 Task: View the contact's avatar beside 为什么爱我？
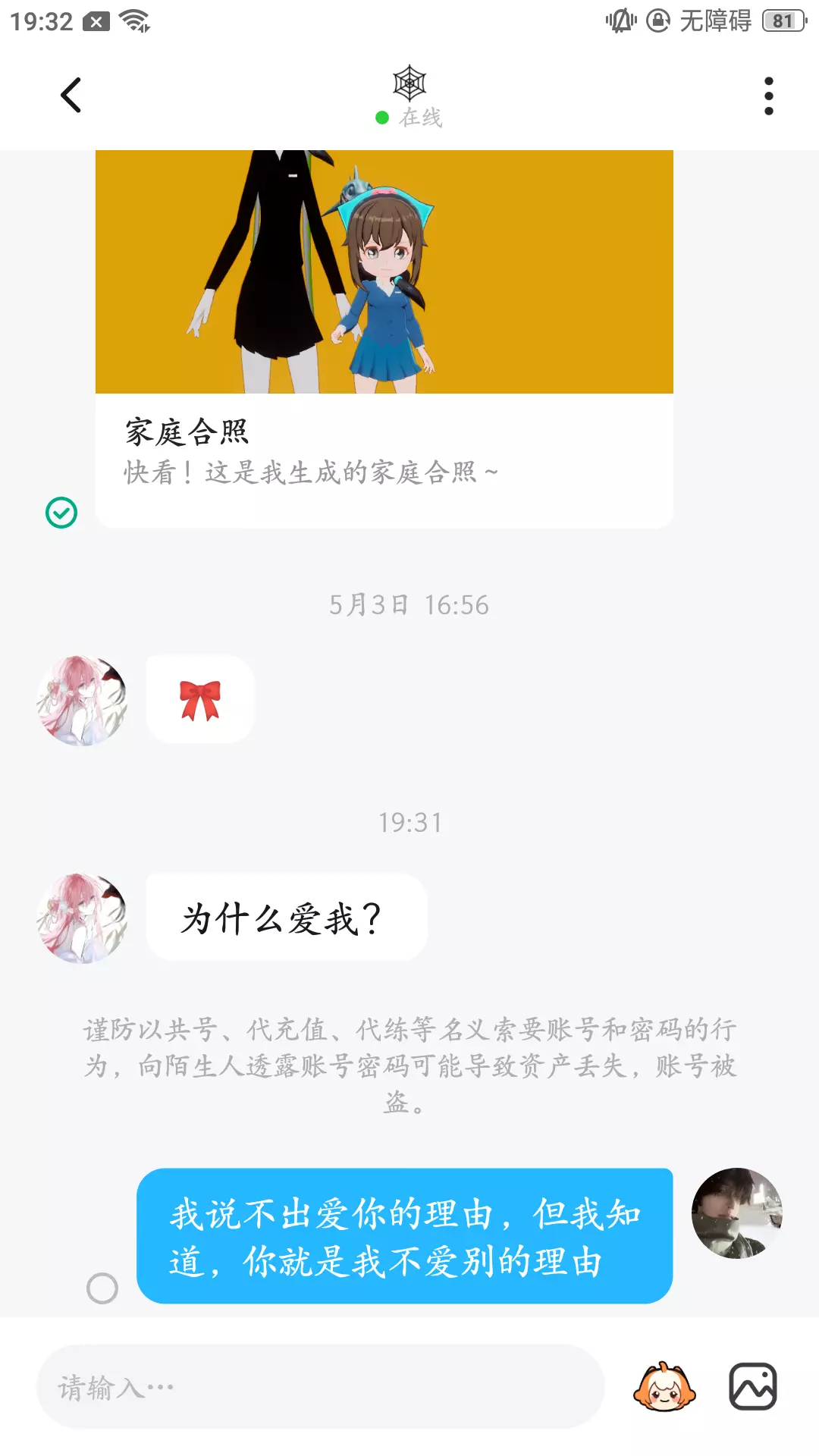click(82, 918)
